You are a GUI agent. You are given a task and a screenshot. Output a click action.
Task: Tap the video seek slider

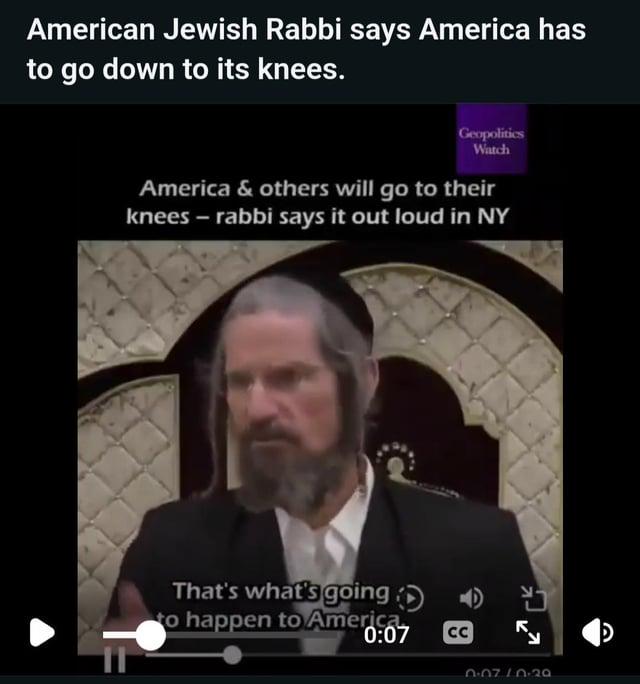click(150, 635)
